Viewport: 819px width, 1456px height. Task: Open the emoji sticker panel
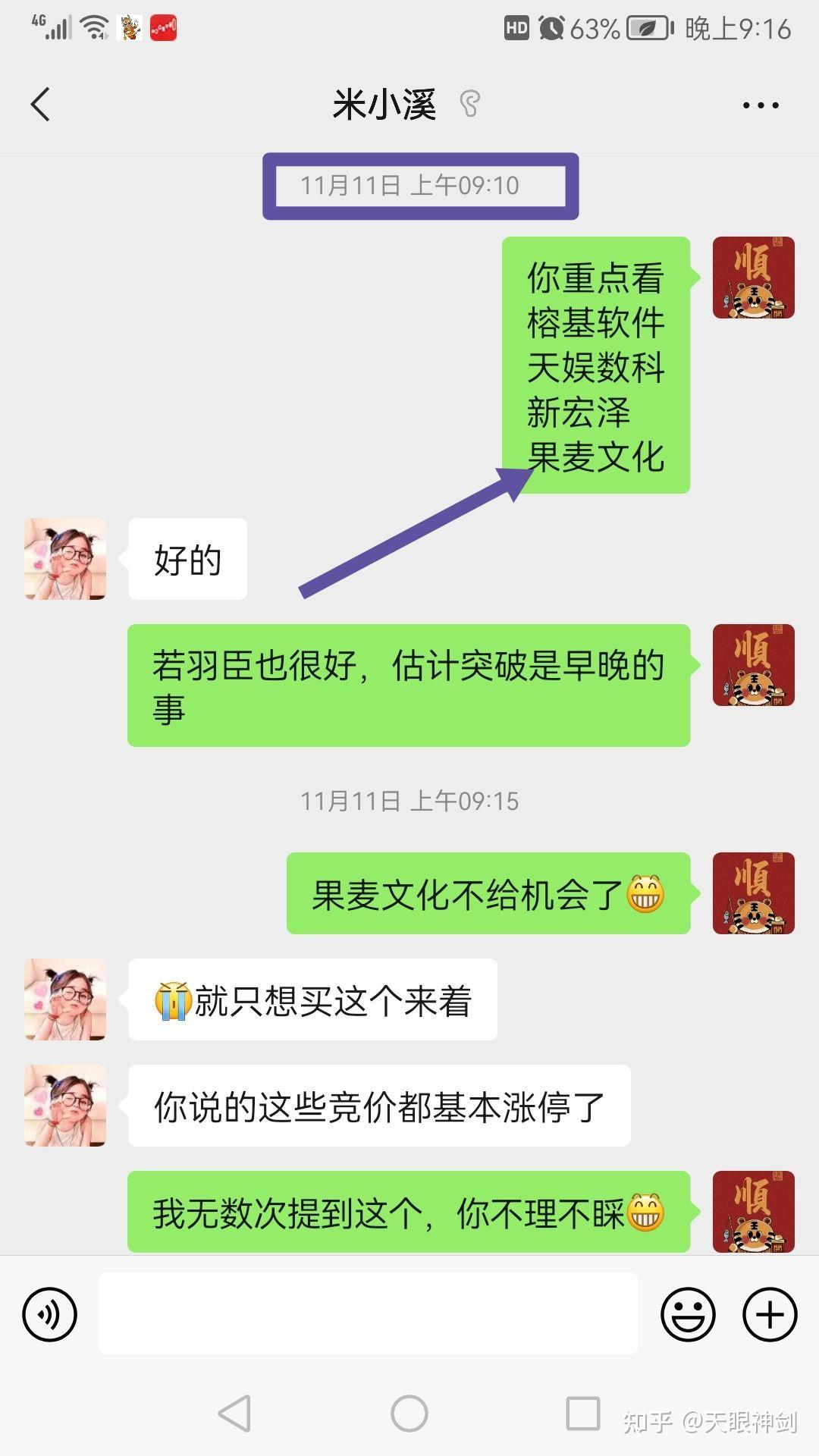[x=688, y=1314]
